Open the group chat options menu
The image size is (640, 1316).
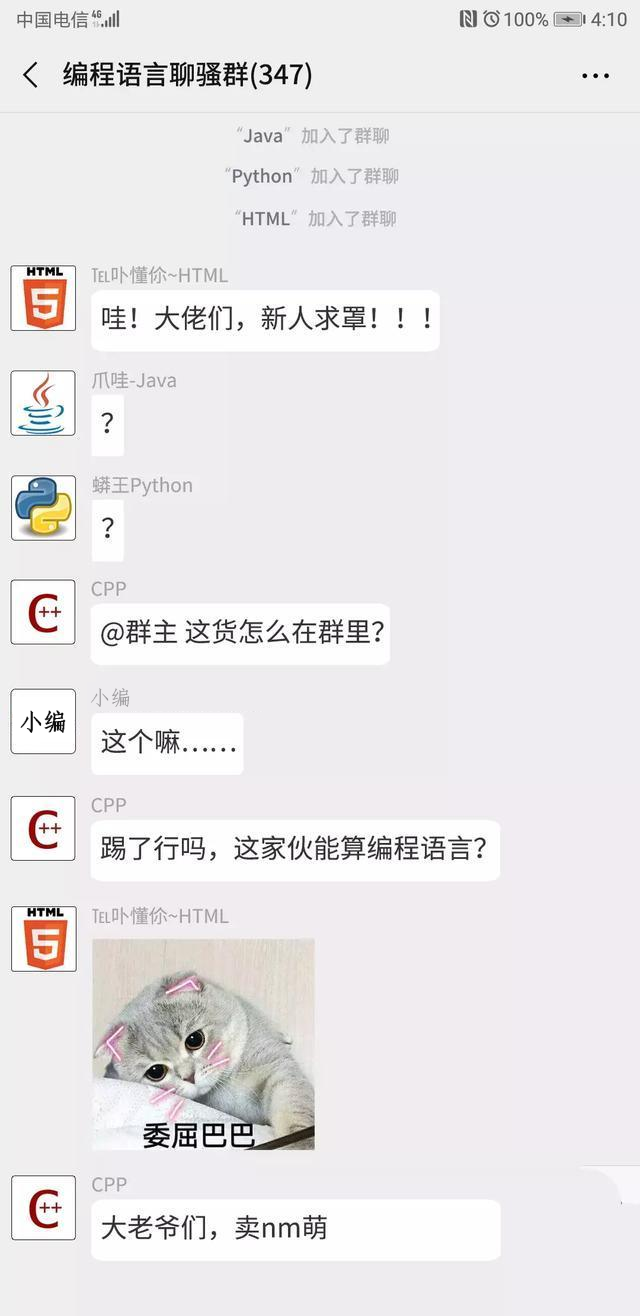point(595,76)
